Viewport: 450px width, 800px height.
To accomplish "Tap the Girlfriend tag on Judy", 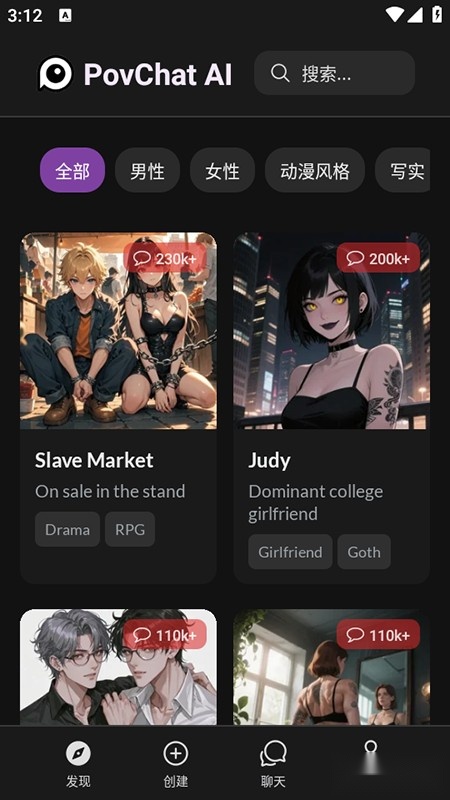I will point(290,552).
